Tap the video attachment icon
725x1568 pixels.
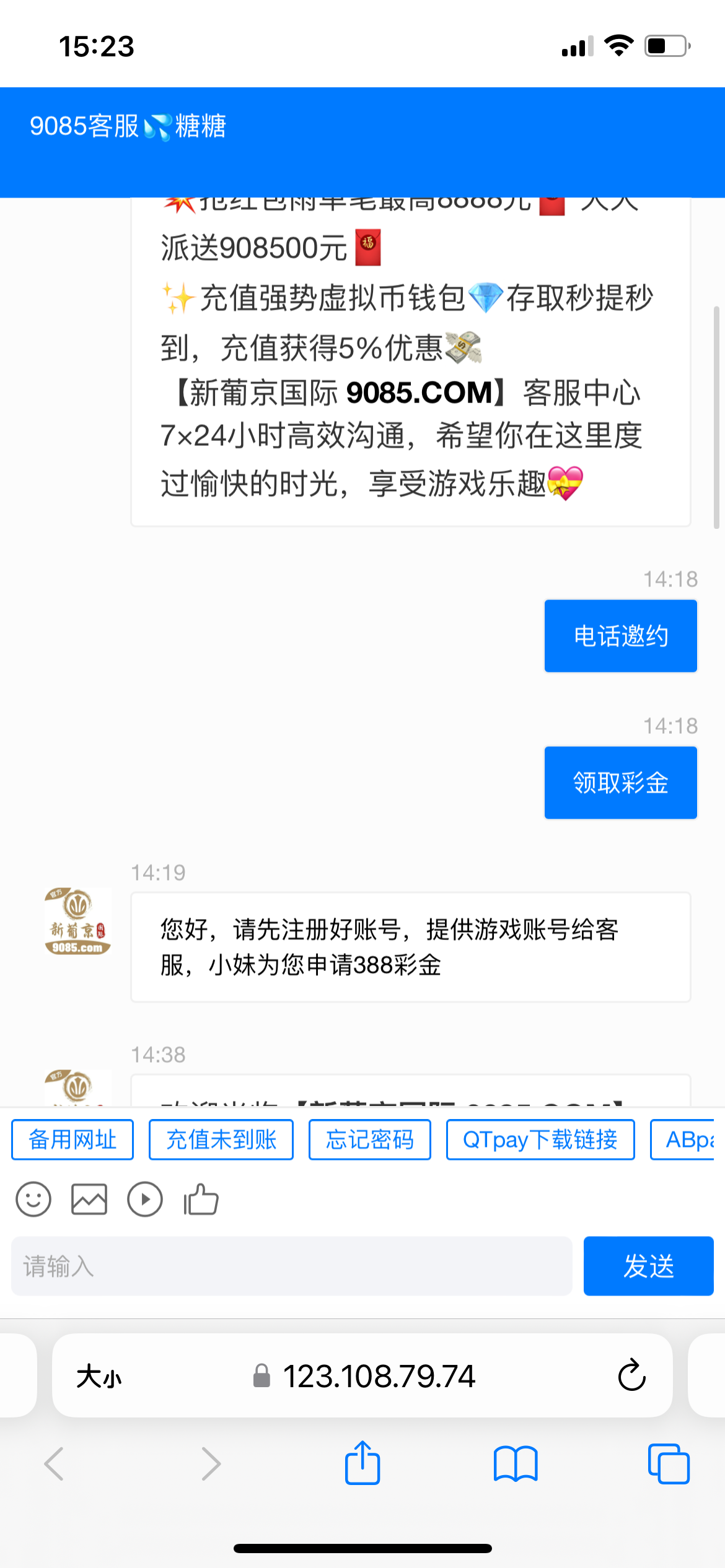145,1200
